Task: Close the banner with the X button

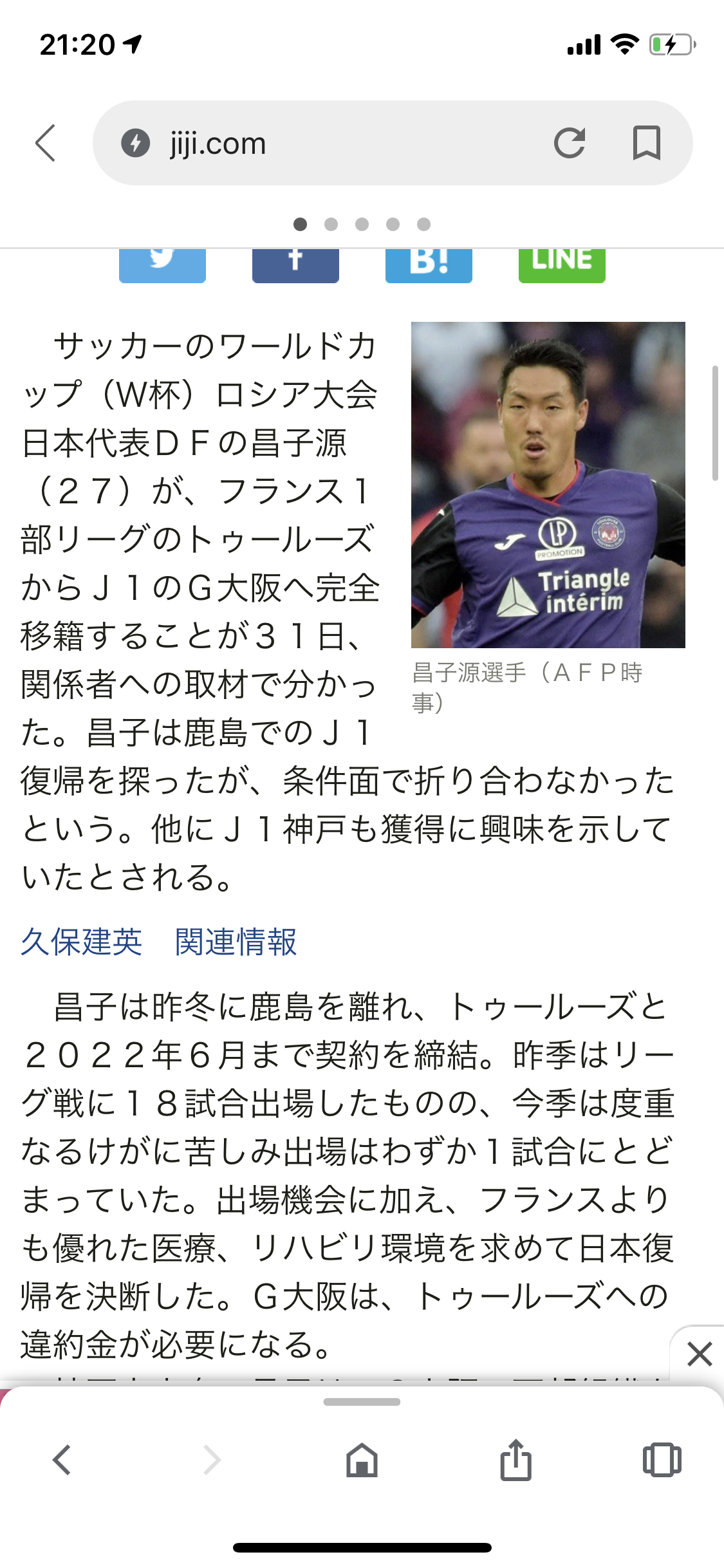Action: coord(700,1354)
